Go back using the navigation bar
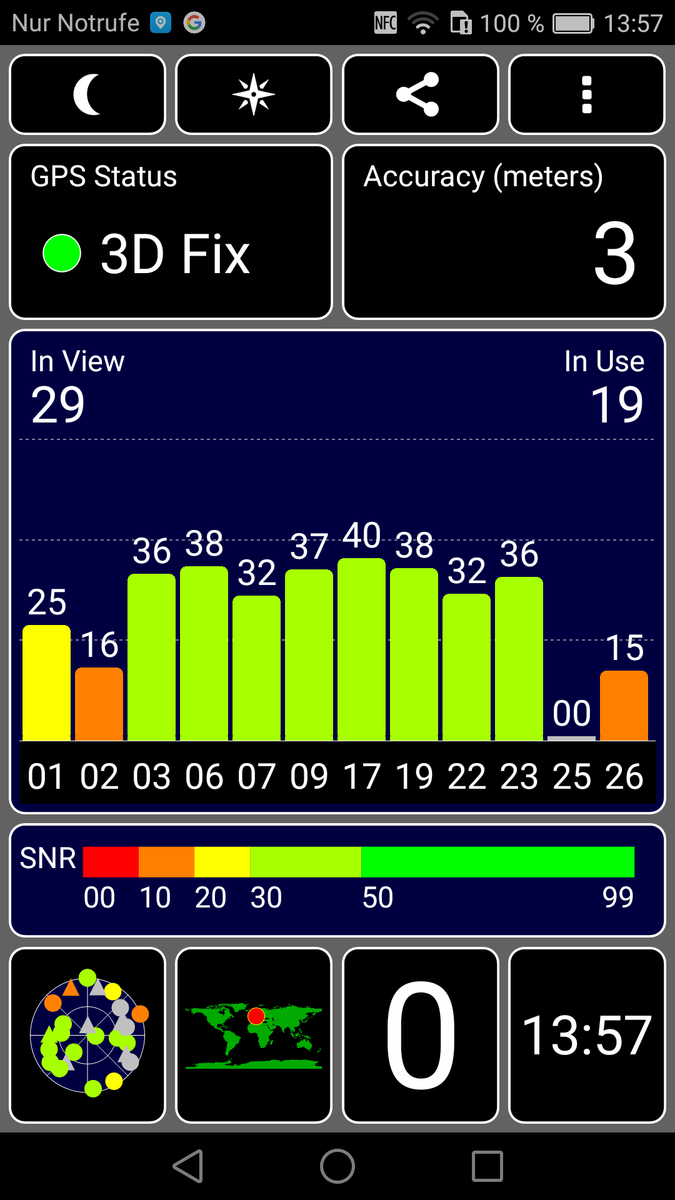This screenshot has height=1200, width=675. (x=187, y=1166)
